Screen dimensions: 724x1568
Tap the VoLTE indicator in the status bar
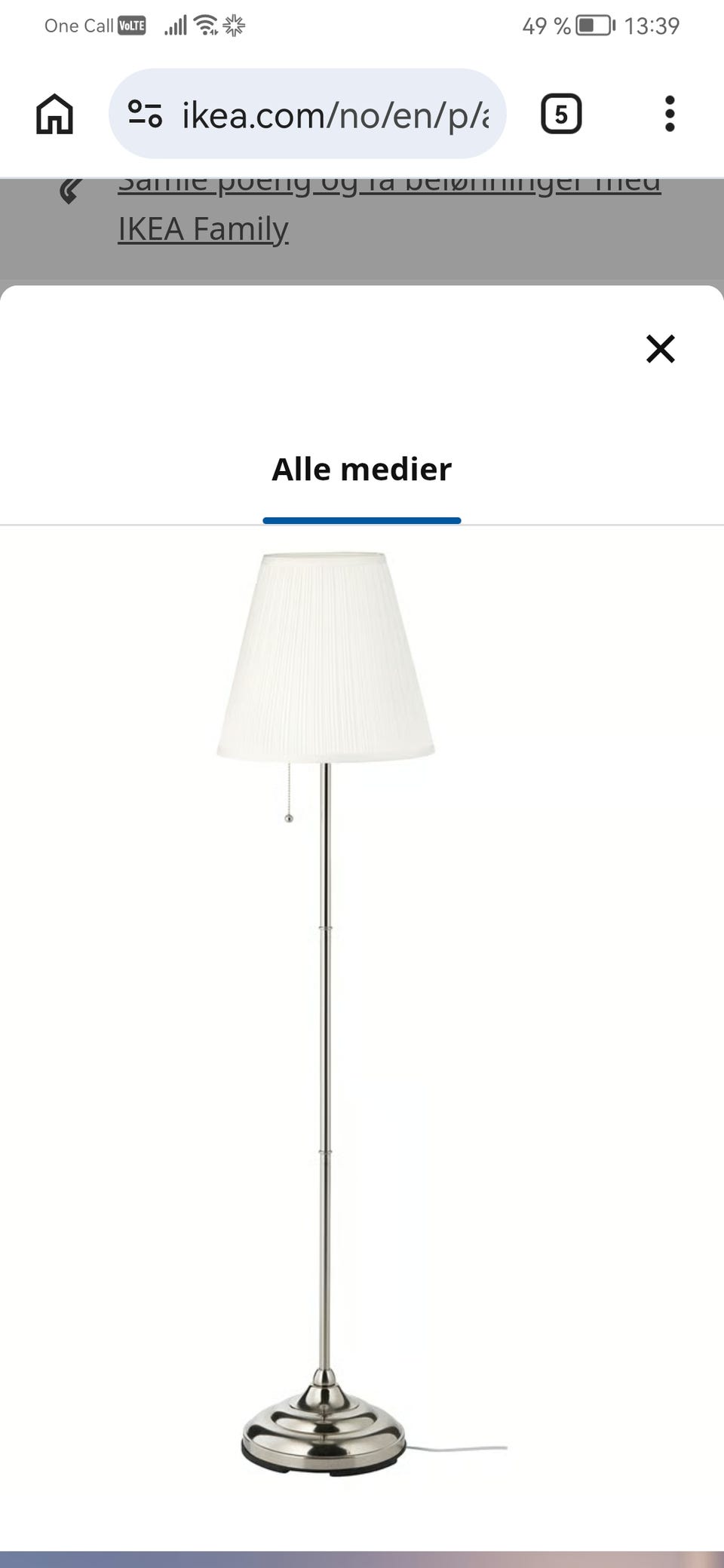132,25
